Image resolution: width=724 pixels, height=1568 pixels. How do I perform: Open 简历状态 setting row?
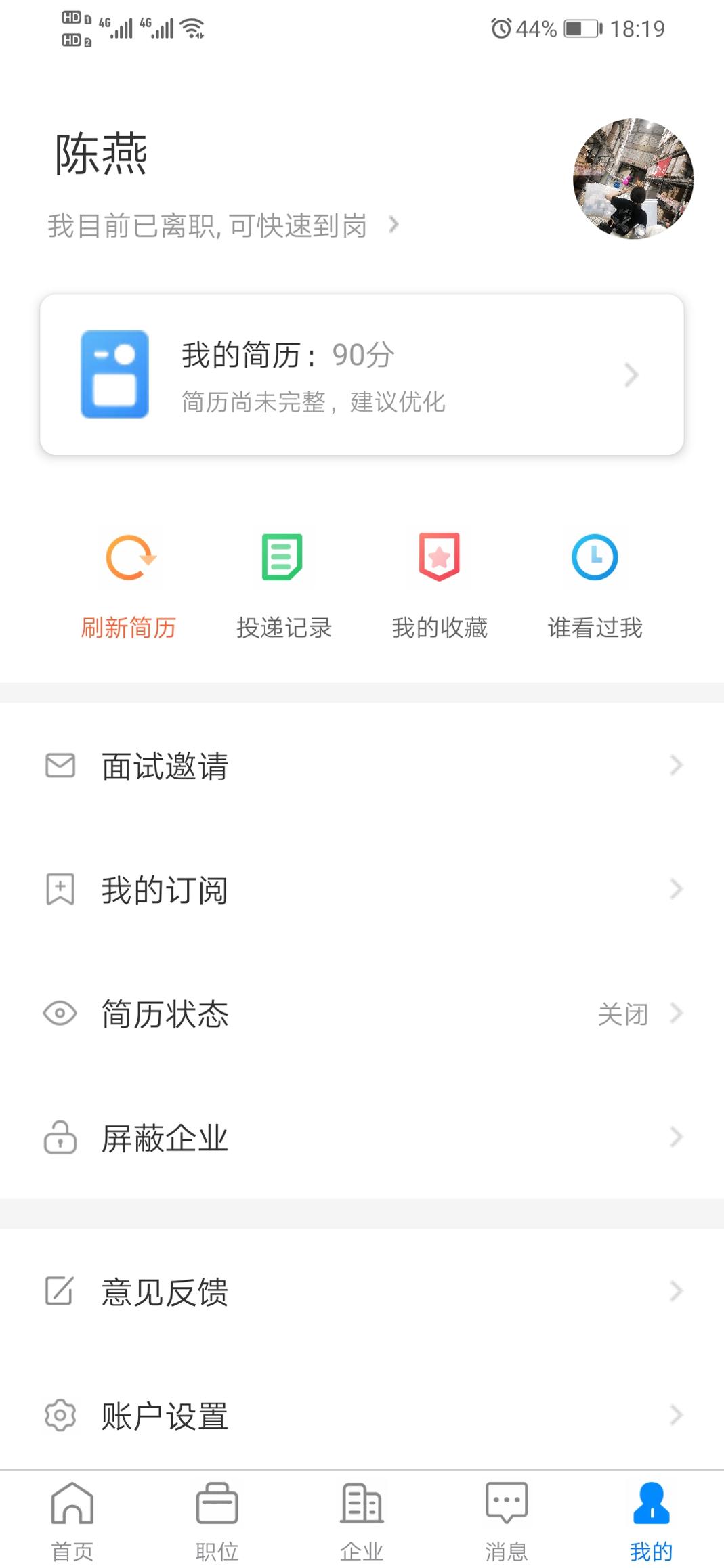pyautogui.click(x=362, y=1014)
